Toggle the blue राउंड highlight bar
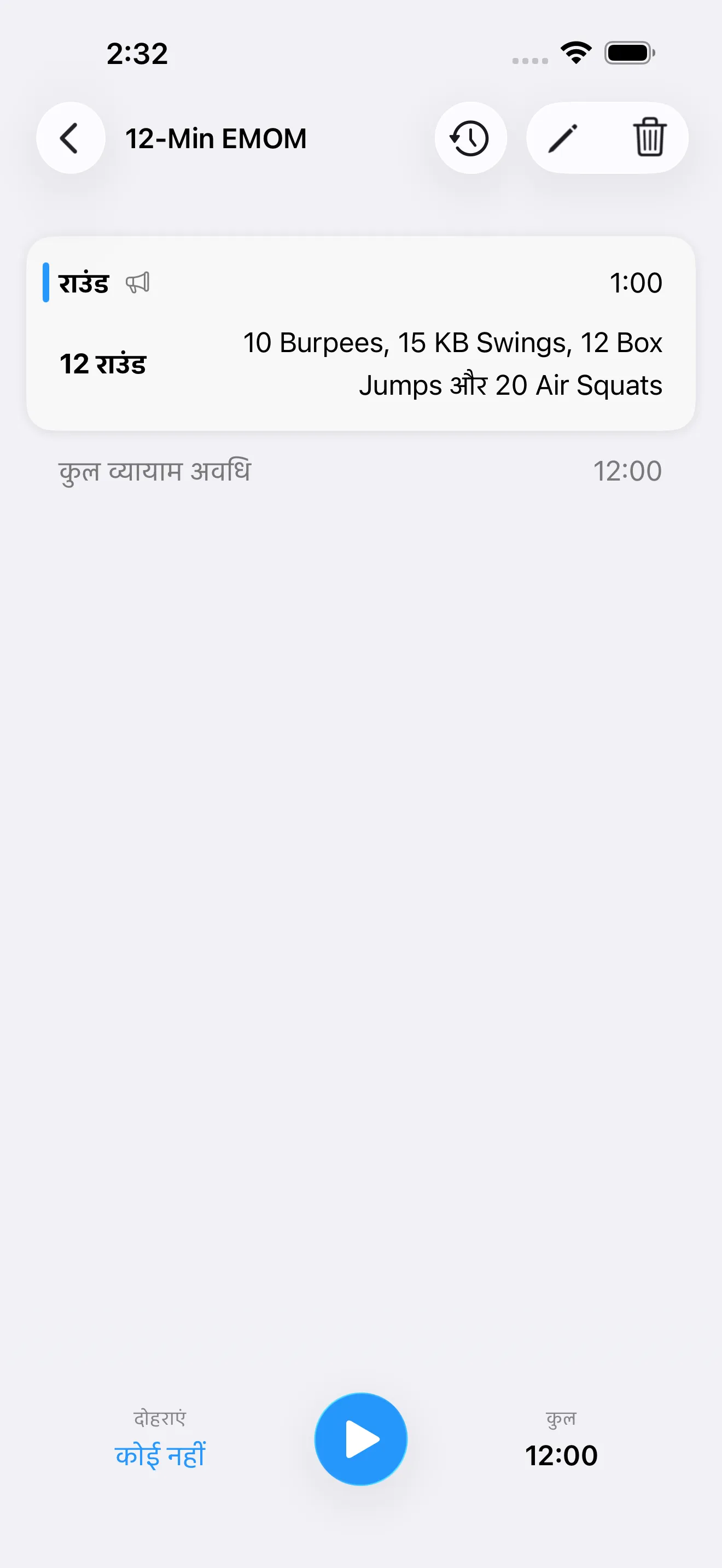This screenshot has height=1568, width=722. click(x=46, y=283)
